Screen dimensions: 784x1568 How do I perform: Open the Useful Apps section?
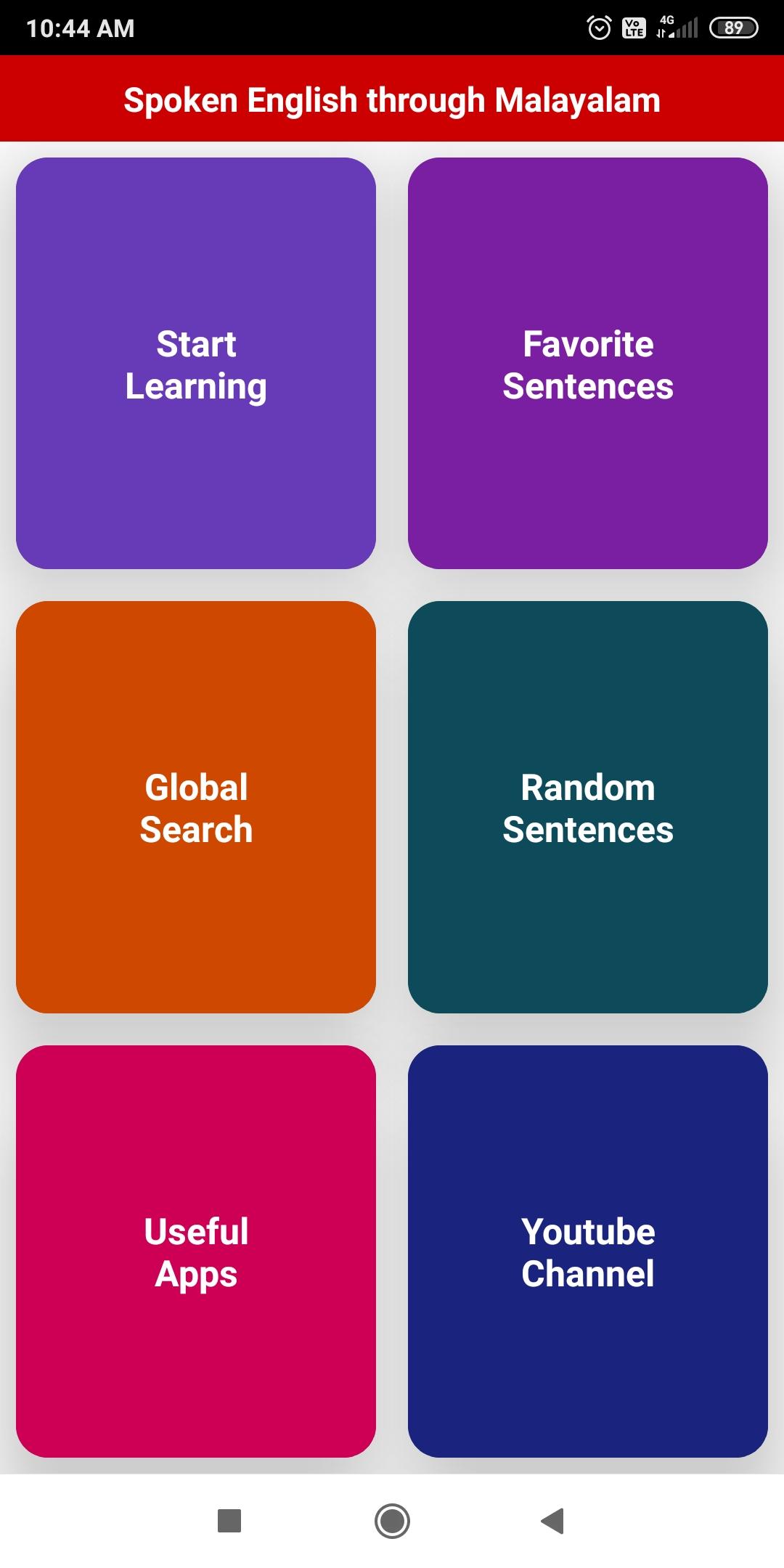tap(196, 1251)
